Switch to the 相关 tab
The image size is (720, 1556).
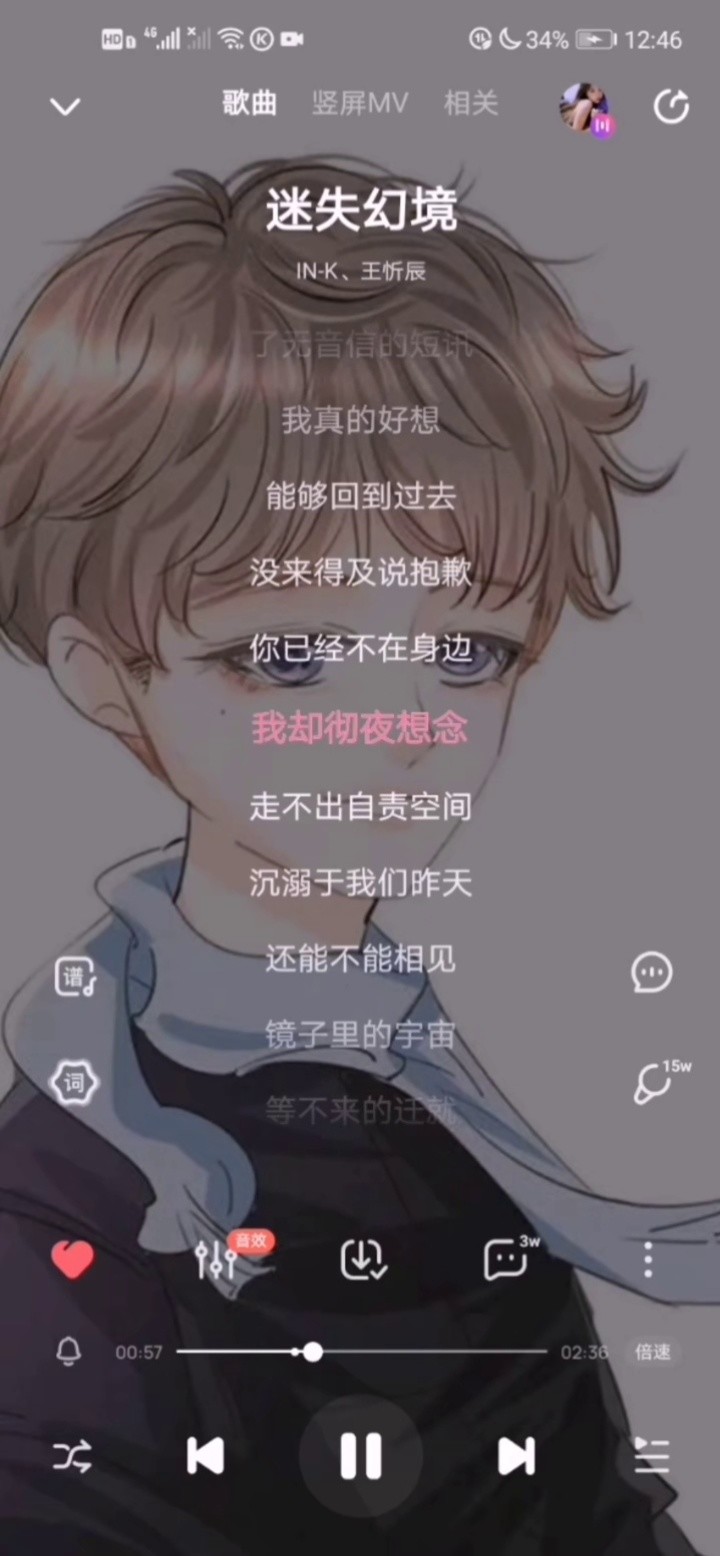point(471,104)
